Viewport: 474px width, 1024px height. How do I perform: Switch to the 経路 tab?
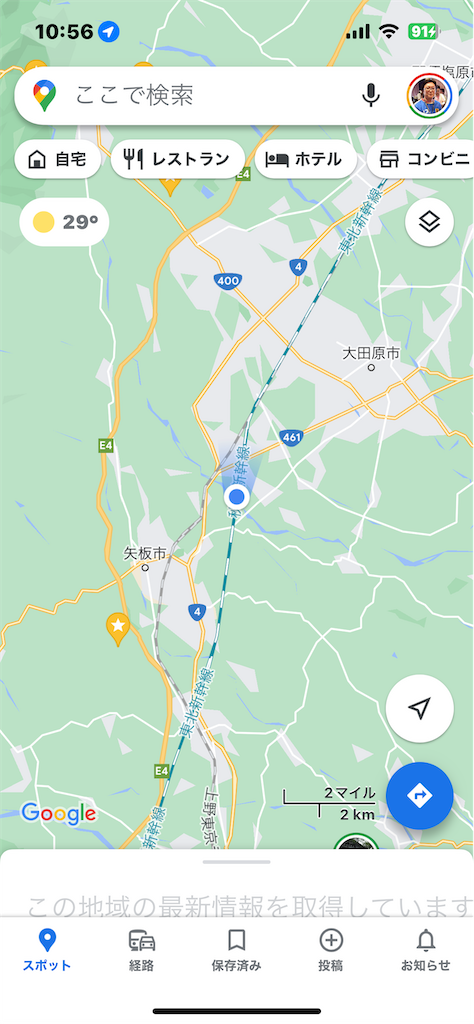click(x=142, y=950)
